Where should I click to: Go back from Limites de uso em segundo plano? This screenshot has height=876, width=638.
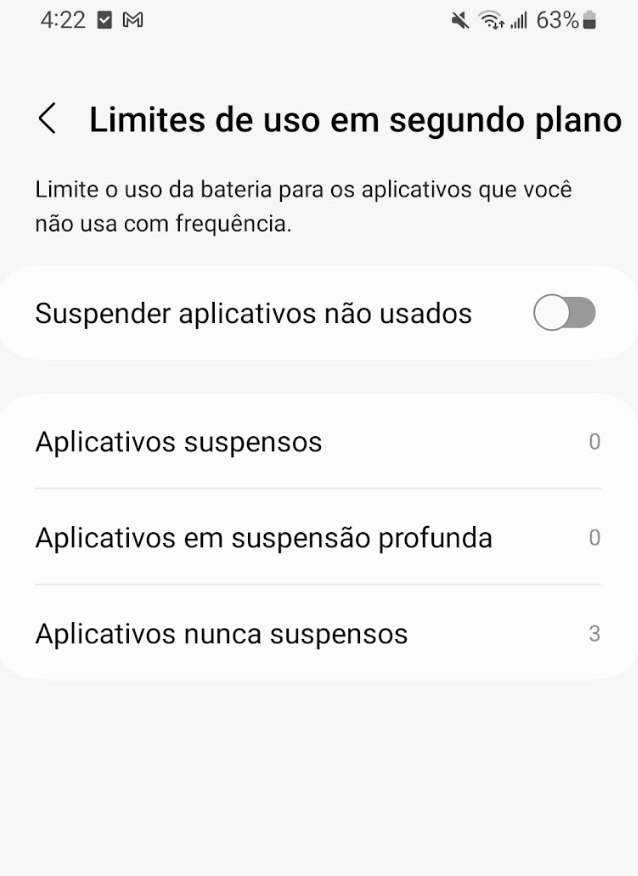pos(46,120)
